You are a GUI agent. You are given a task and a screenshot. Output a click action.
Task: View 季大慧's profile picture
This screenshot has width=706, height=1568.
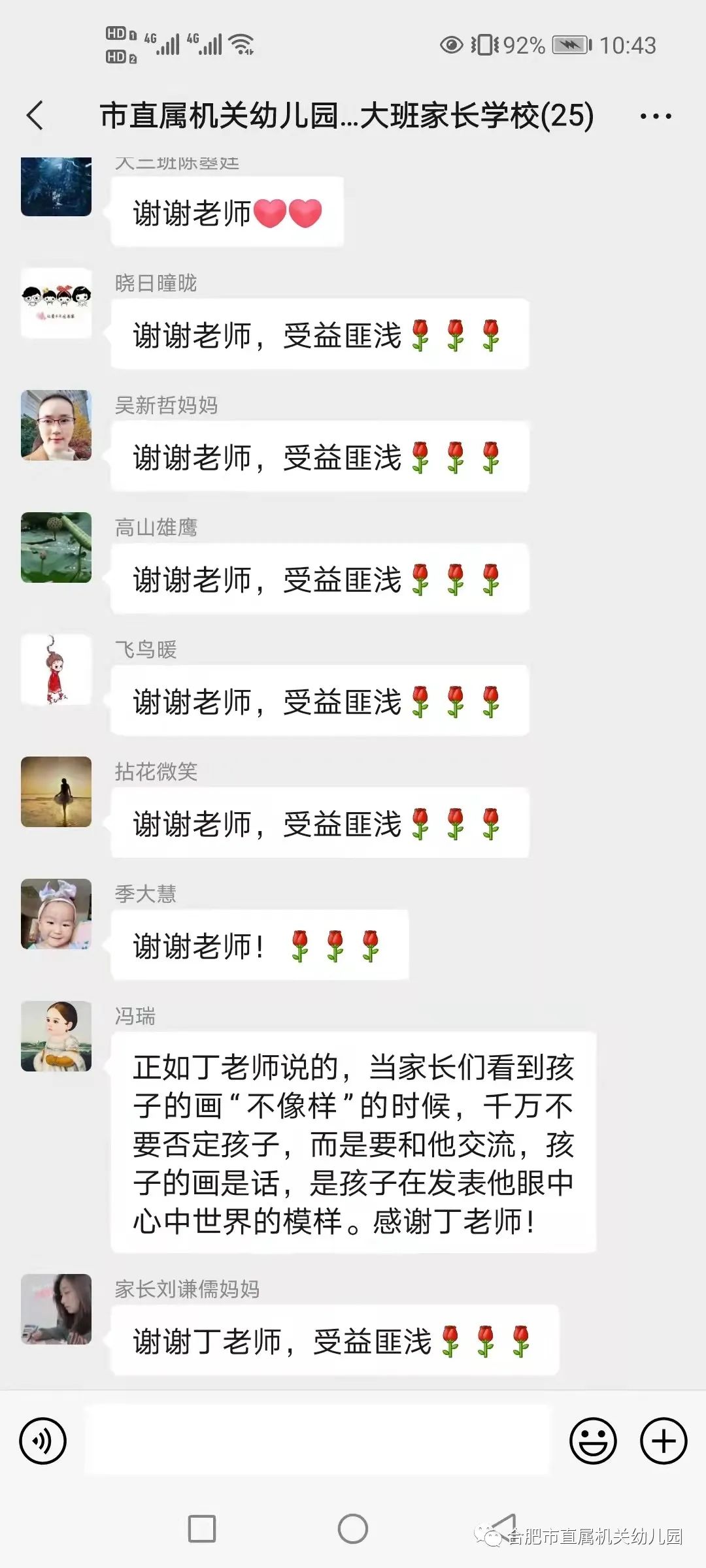click(x=56, y=914)
